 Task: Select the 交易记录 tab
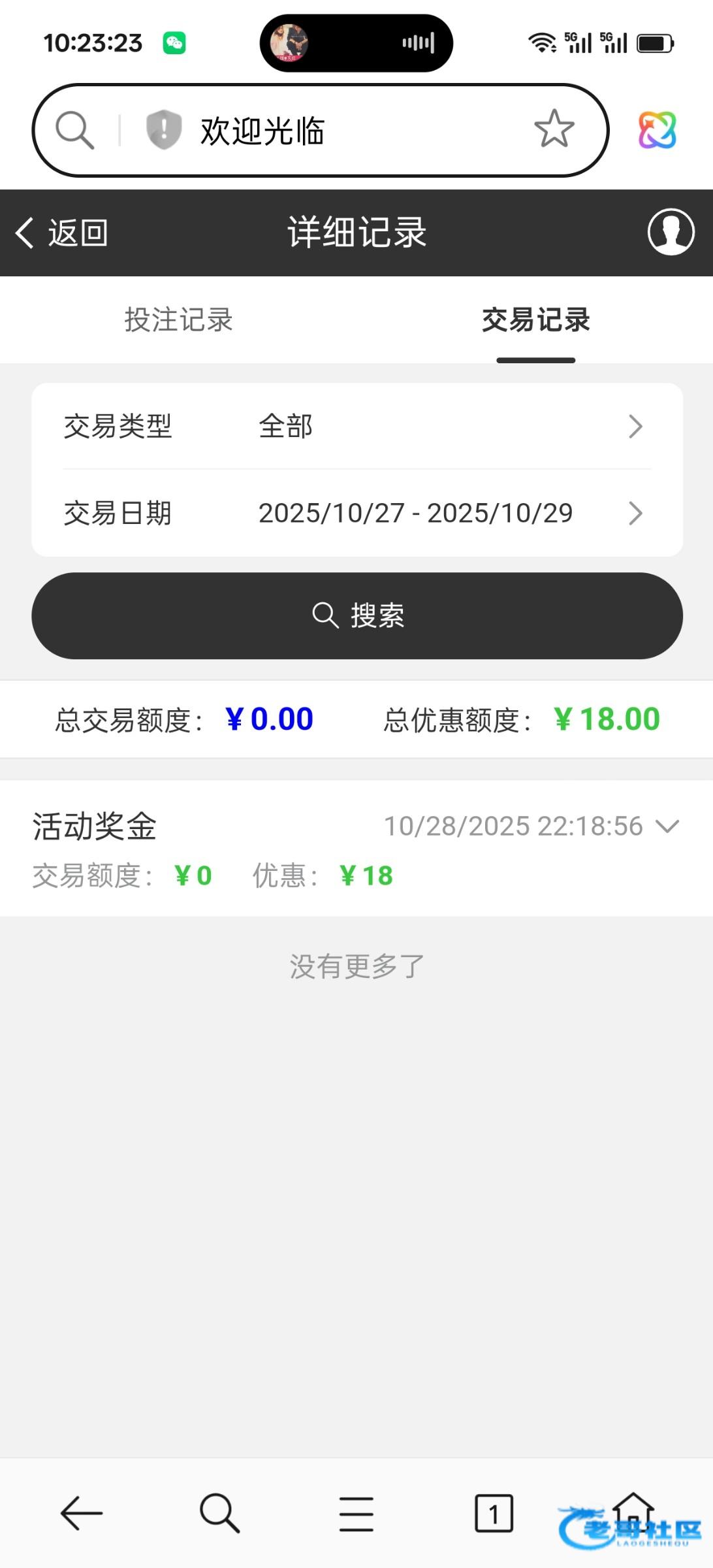[535, 320]
